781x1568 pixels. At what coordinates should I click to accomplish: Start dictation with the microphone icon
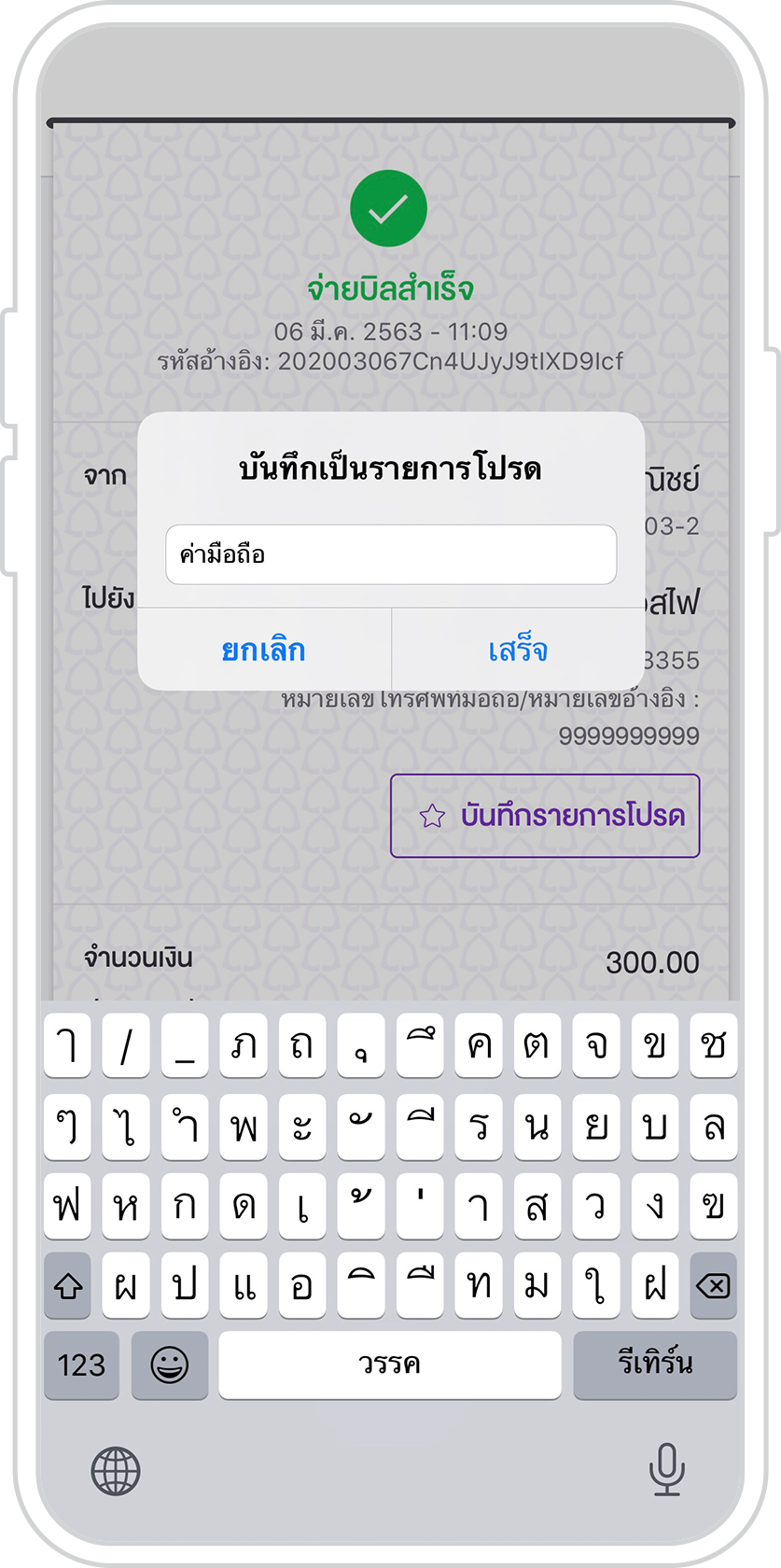tap(666, 1469)
